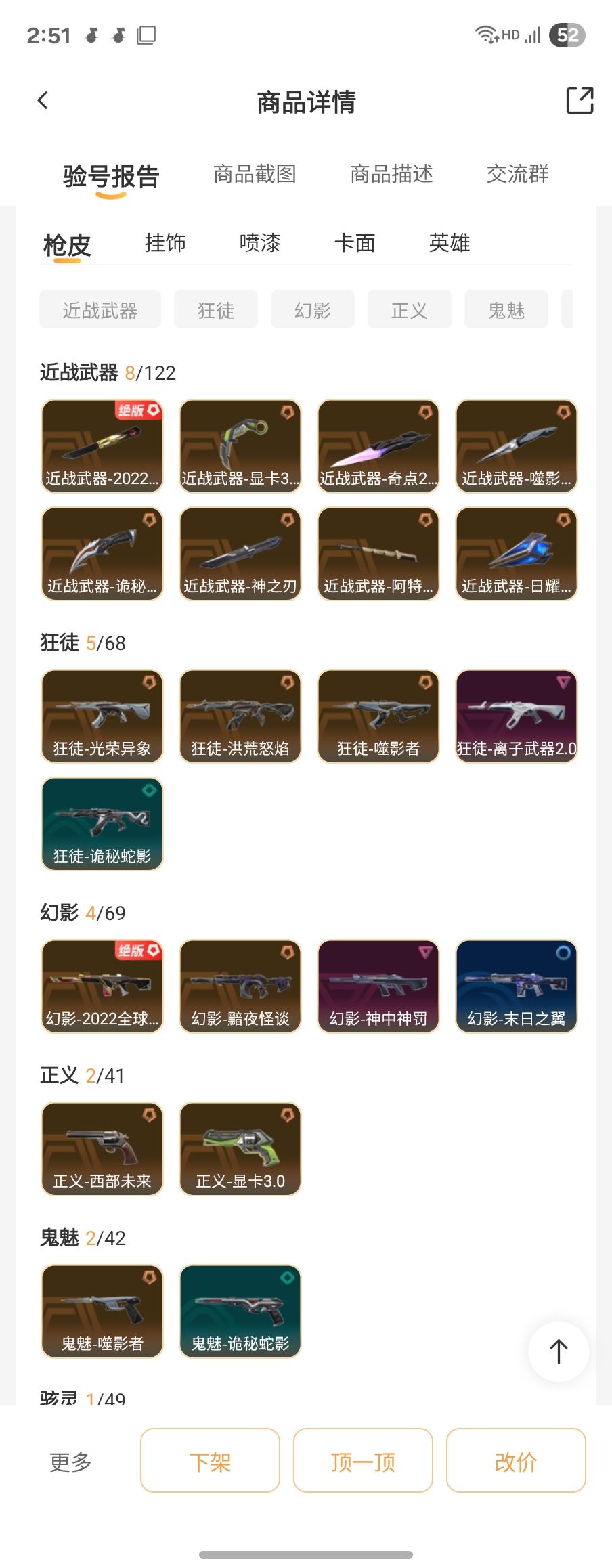Open 狂徒-离子武器2.0 skin tile
The height and width of the screenshot is (1568, 612).
click(516, 716)
